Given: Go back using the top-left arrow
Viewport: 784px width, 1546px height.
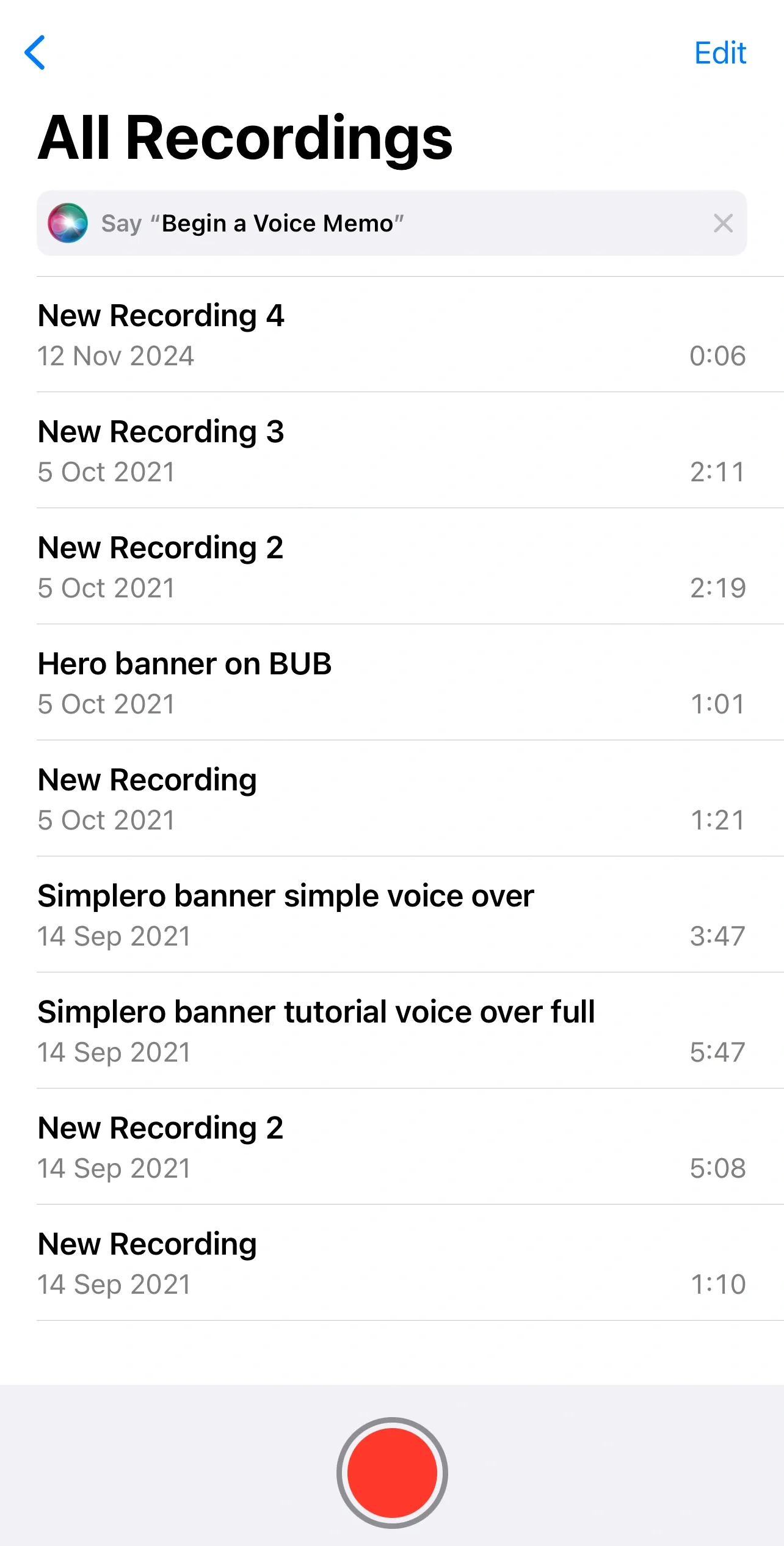Looking at the screenshot, I should click(x=35, y=53).
